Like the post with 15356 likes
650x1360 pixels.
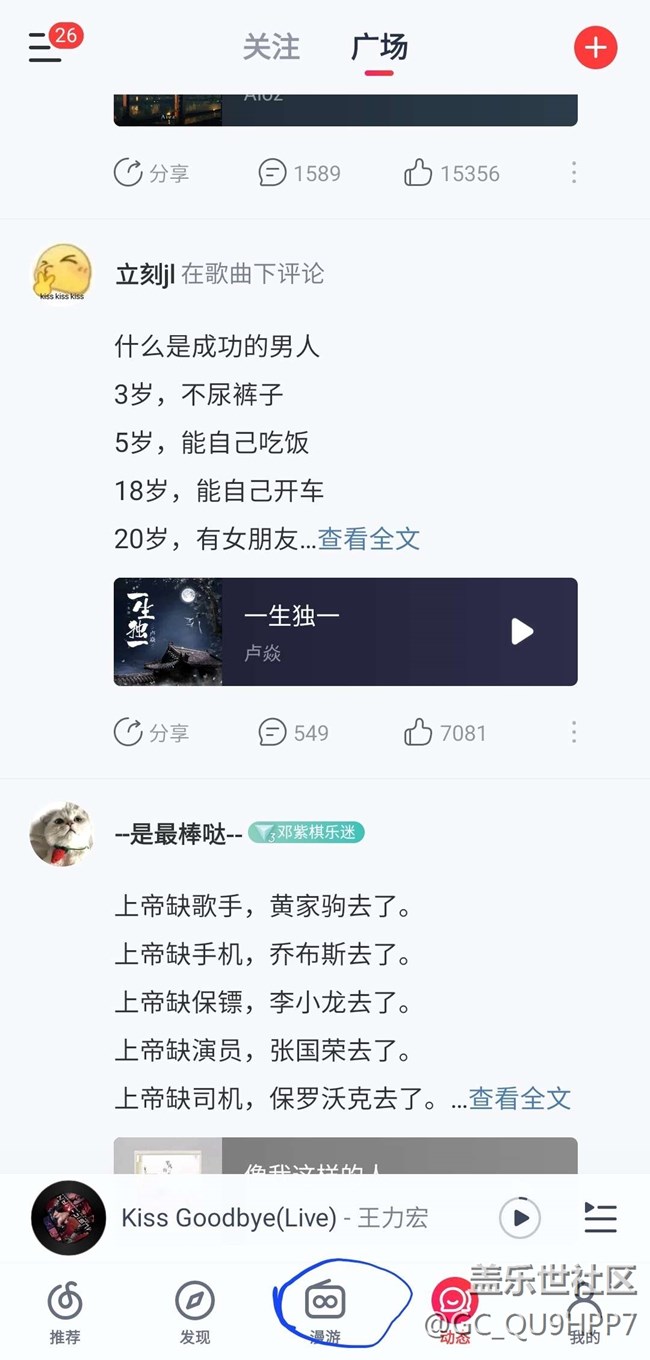point(451,173)
